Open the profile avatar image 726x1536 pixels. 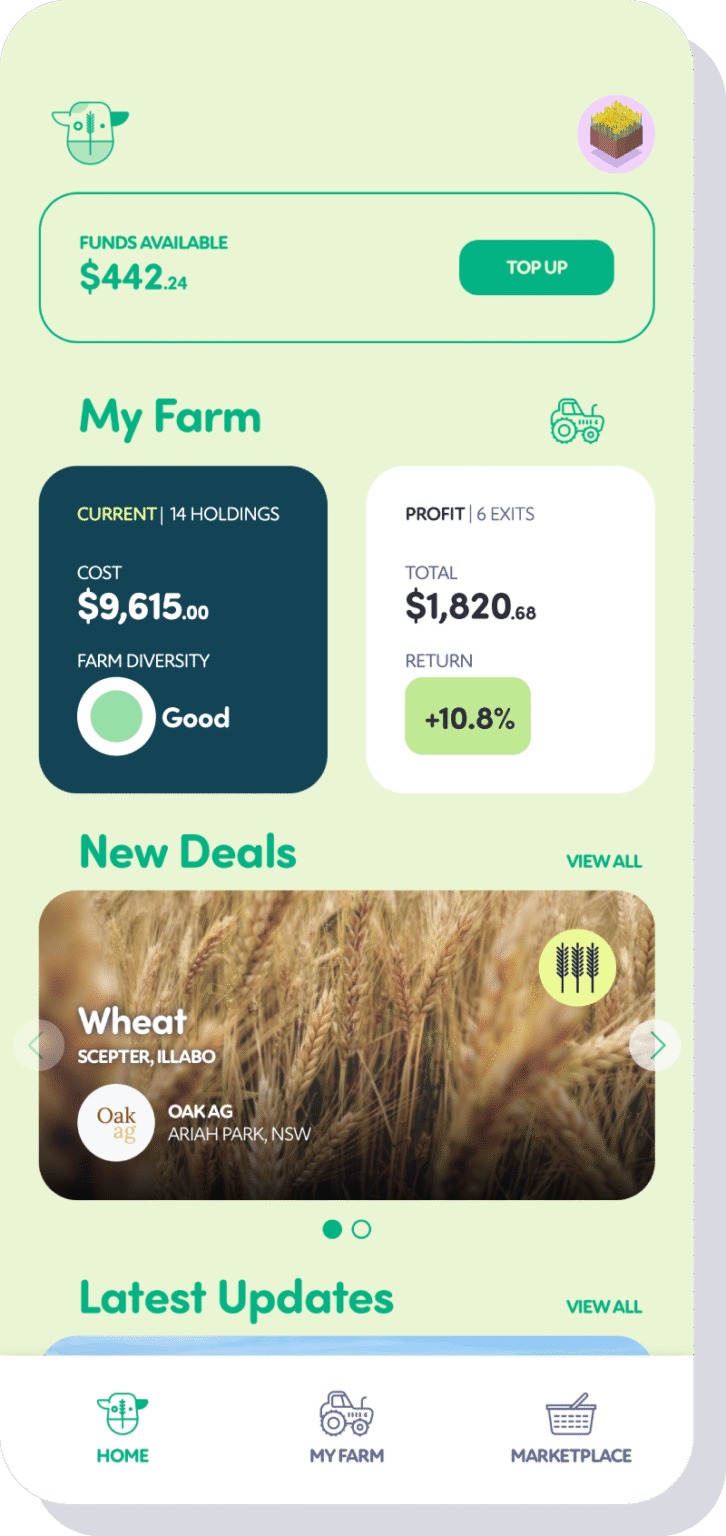pyautogui.click(x=615, y=133)
